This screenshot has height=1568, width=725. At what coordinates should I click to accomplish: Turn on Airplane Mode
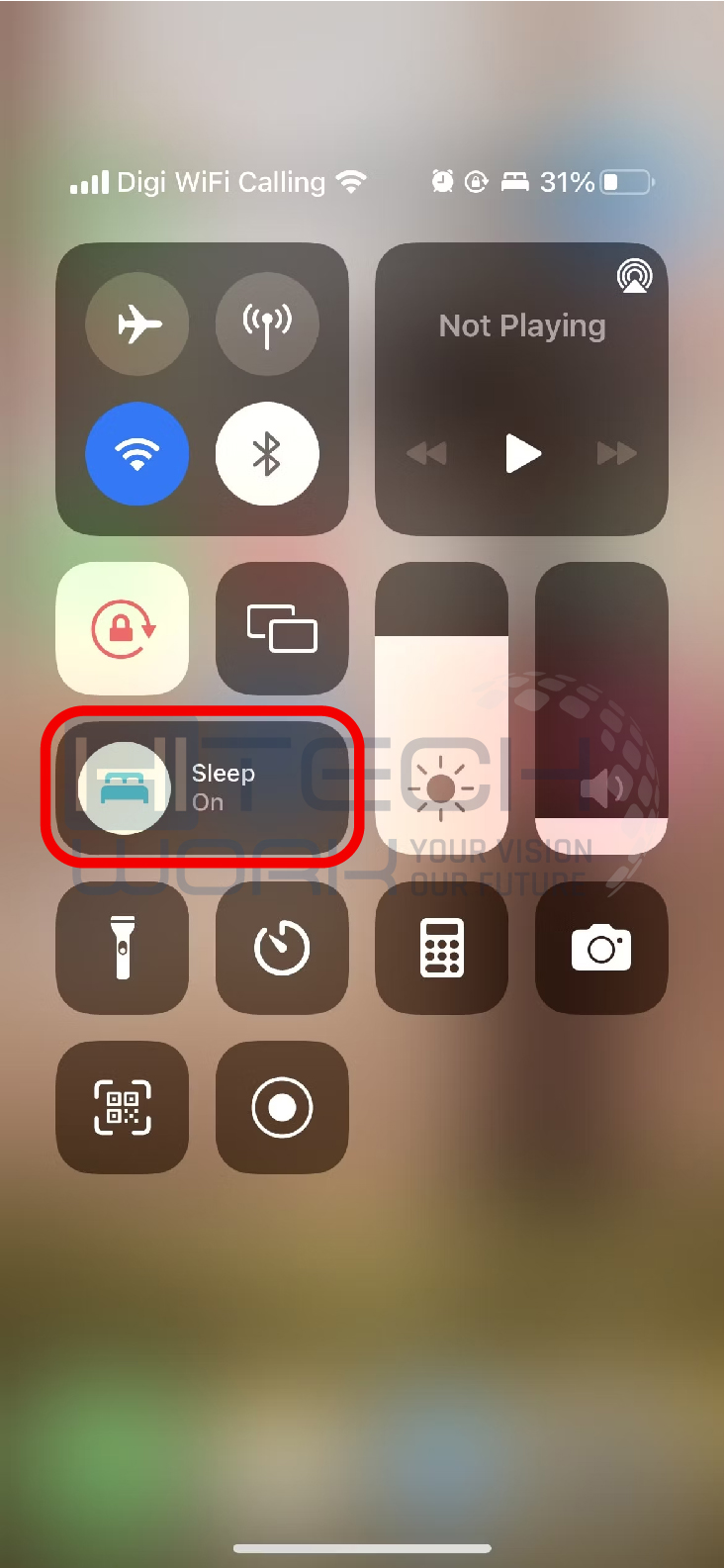[137, 323]
